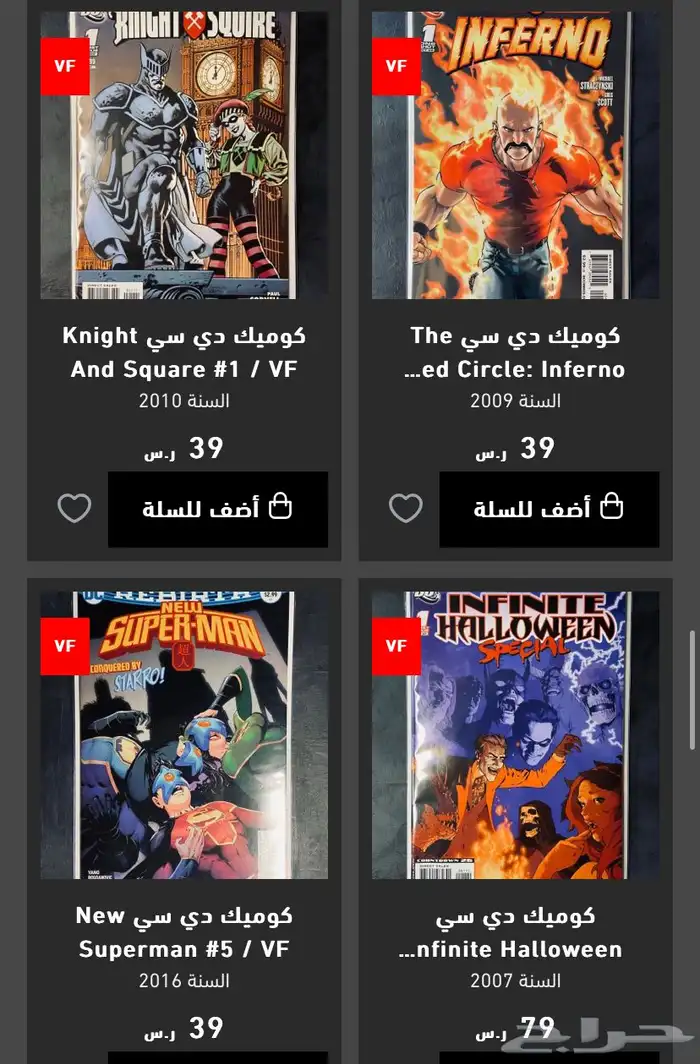
Task: Open the Knight And Square #1 / VF title
Action: pyautogui.click(x=184, y=352)
